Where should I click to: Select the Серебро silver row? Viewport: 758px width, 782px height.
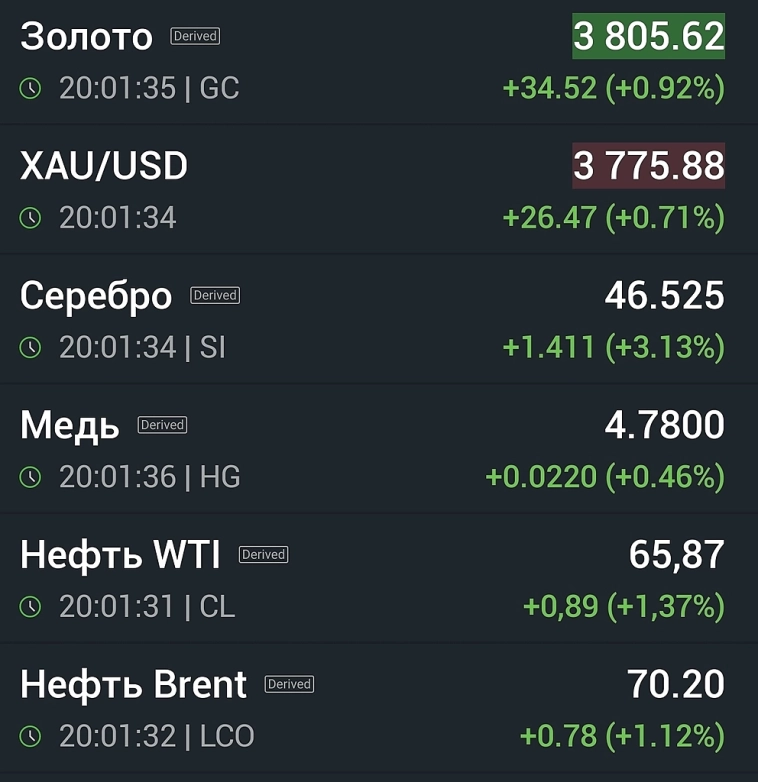pos(378,320)
